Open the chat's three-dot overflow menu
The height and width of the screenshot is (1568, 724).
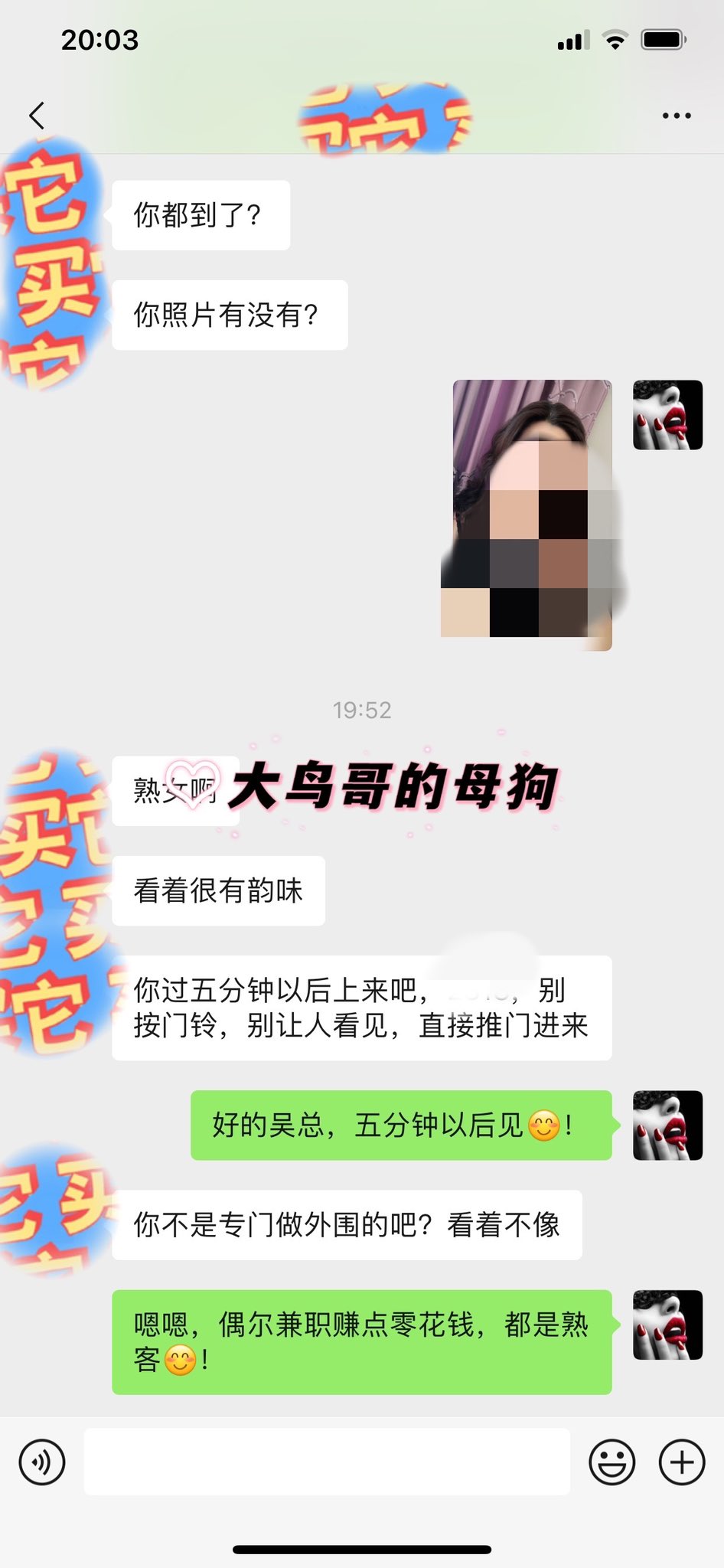[677, 116]
